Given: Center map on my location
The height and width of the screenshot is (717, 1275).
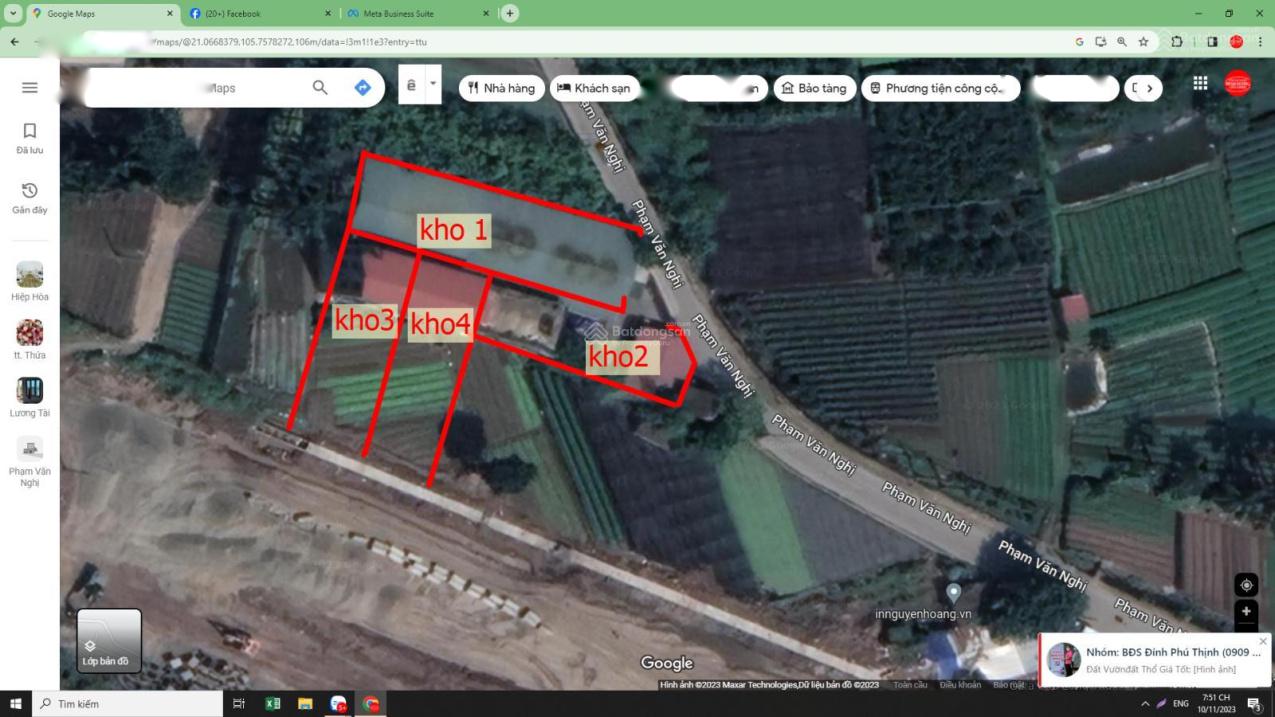Looking at the screenshot, I should [1246, 585].
